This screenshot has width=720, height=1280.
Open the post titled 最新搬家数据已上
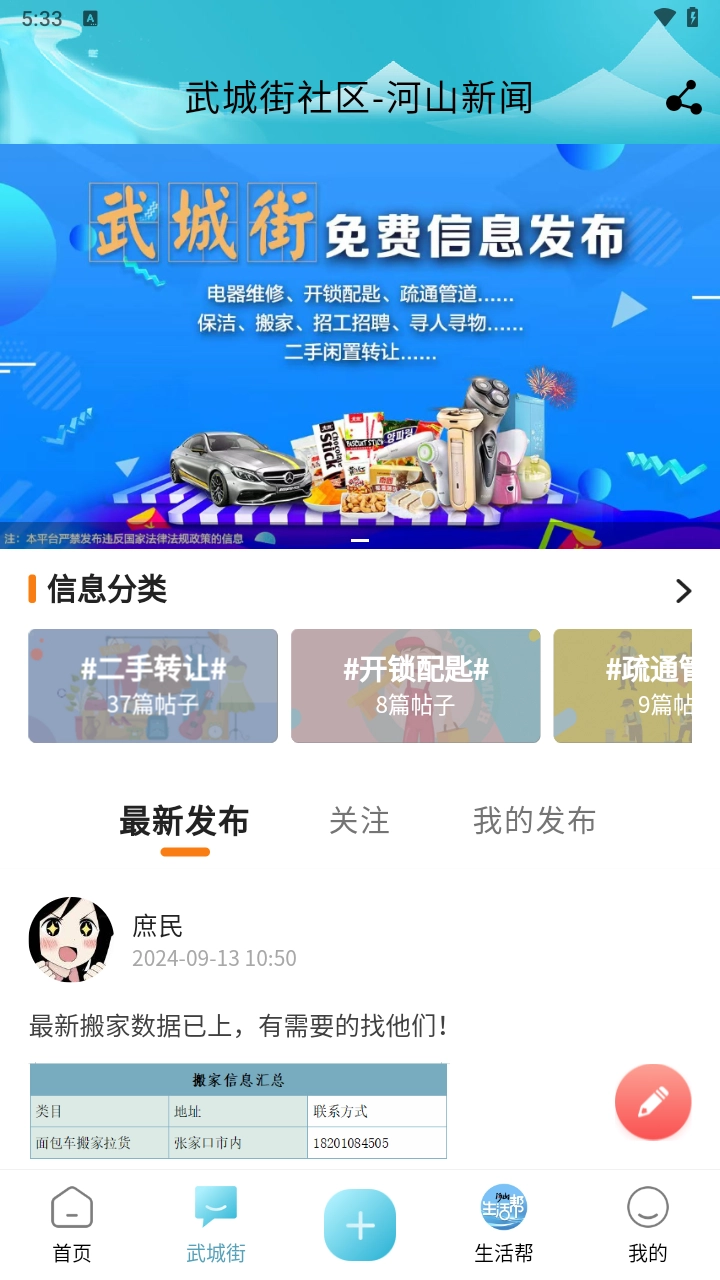point(236,1027)
